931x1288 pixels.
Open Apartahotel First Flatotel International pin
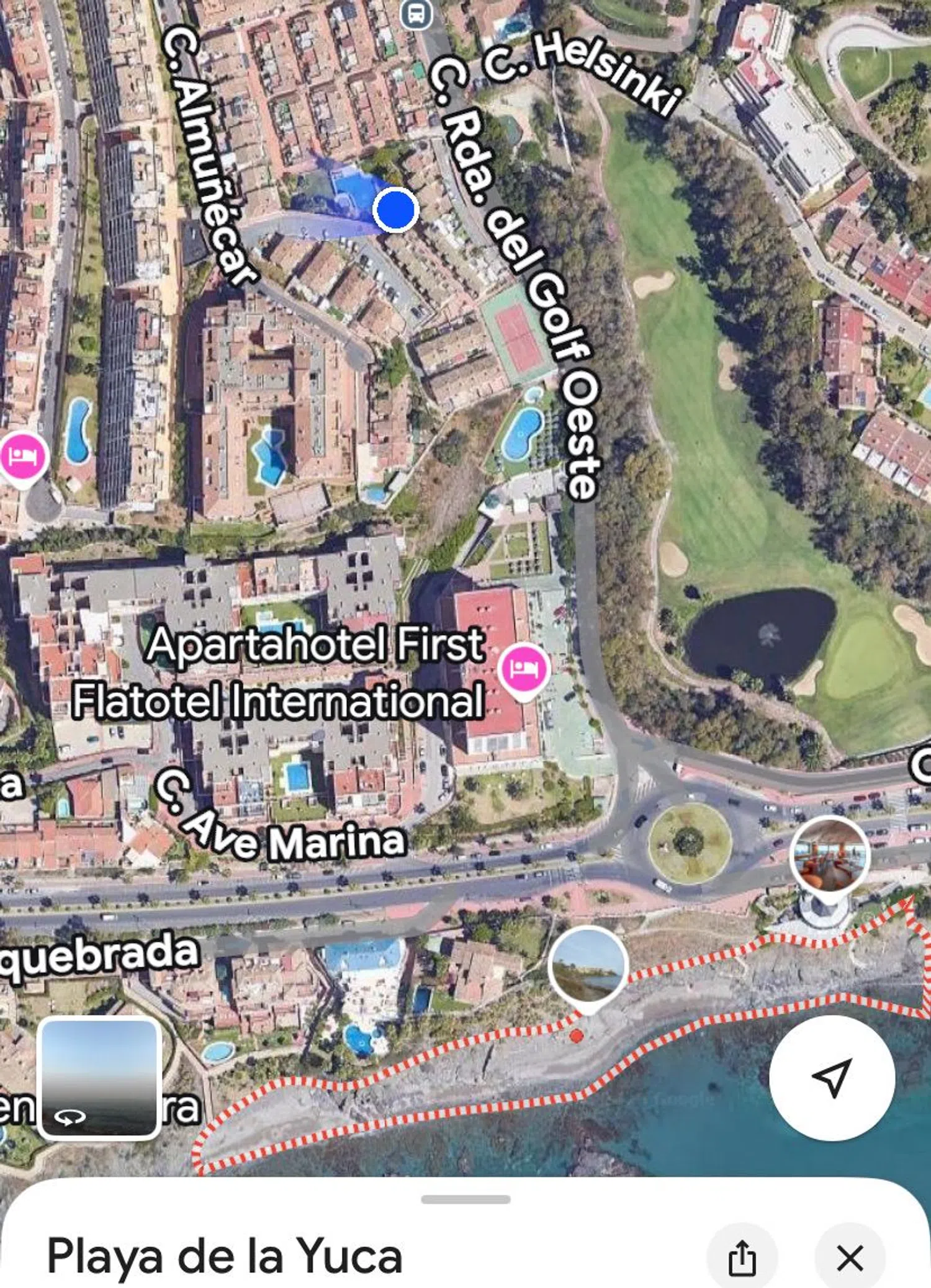click(x=524, y=669)
